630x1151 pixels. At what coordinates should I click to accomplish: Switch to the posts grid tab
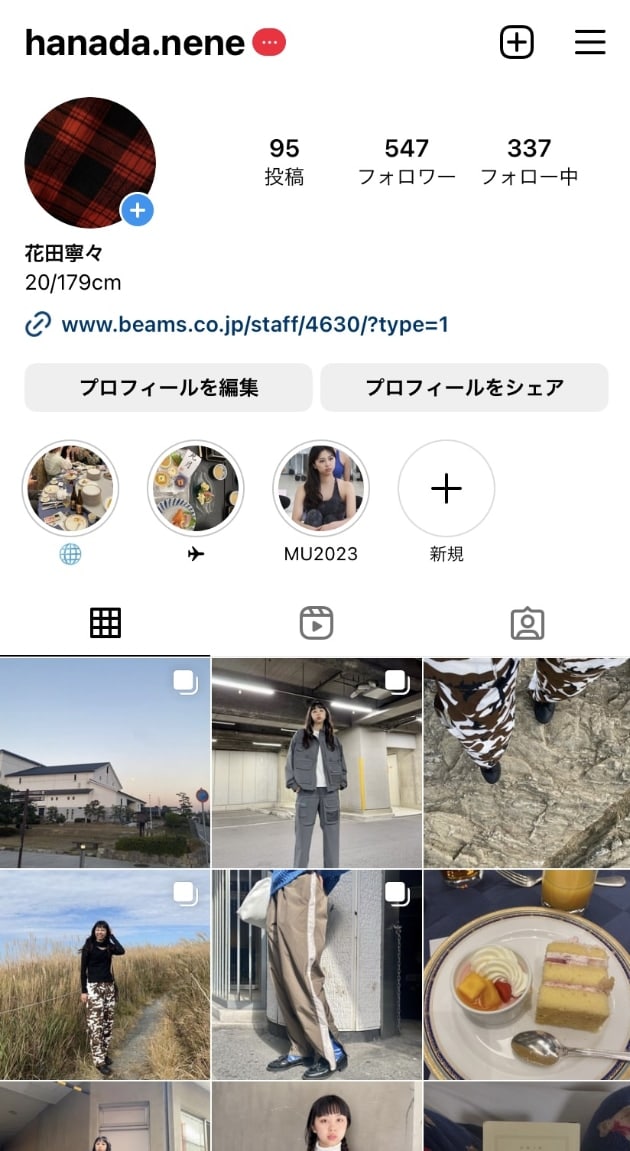point(105,623)
